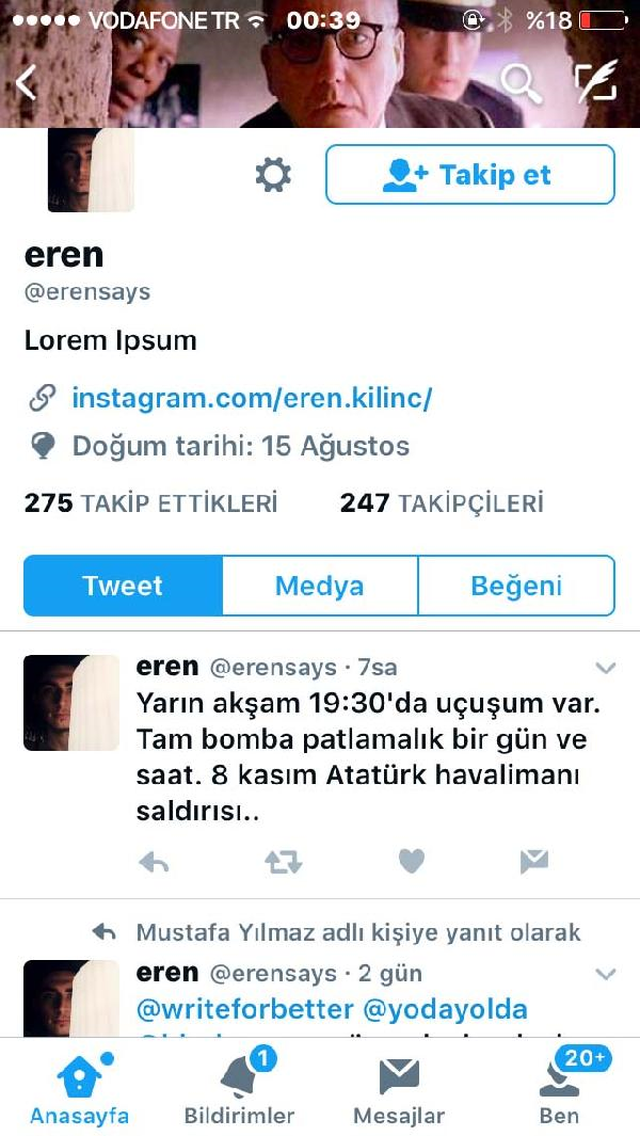
Task: Follow eren with Takip et
Action: coord(470,175)
